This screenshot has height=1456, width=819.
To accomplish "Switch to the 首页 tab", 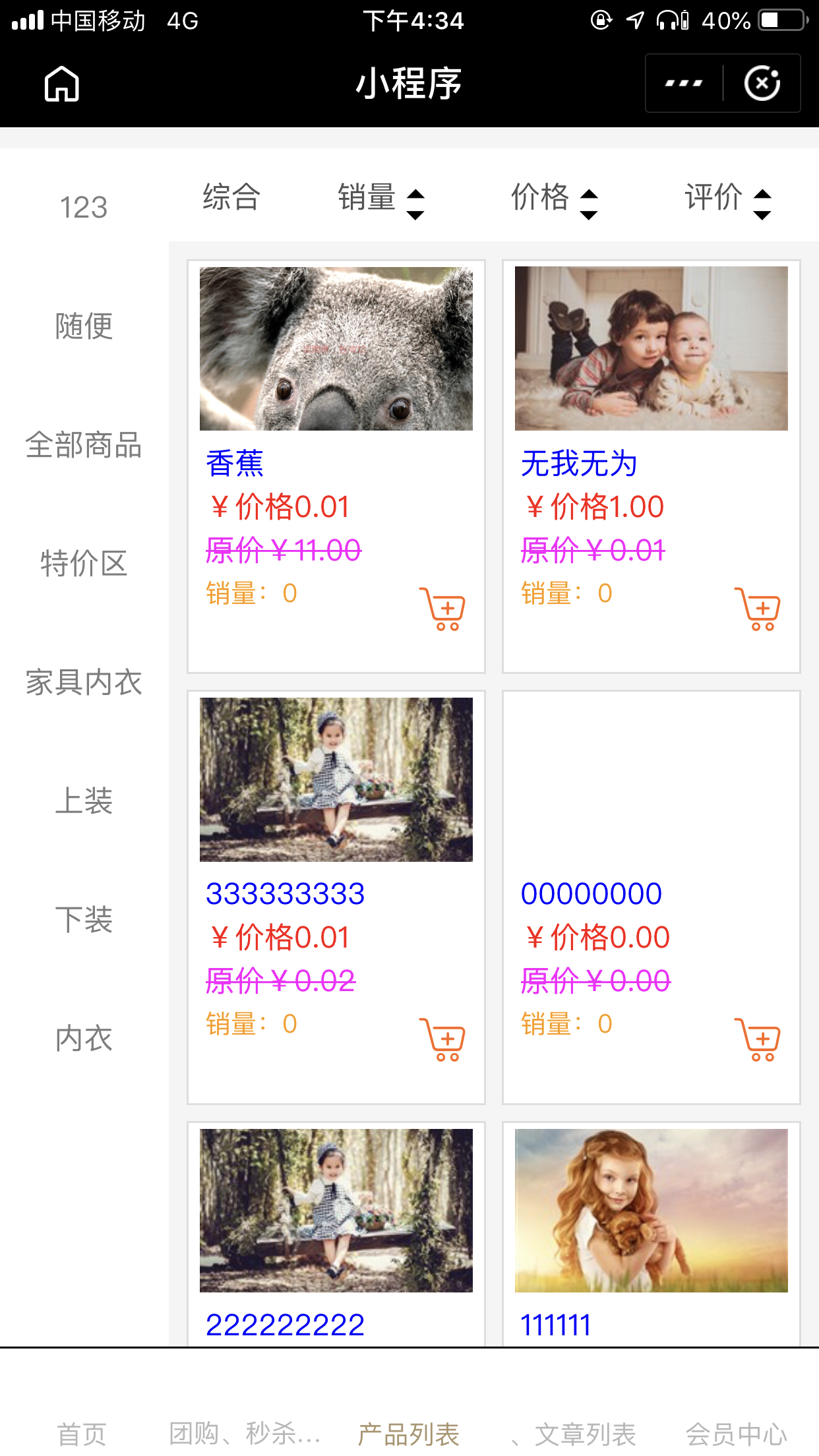I will click(x=82, y=1434).
